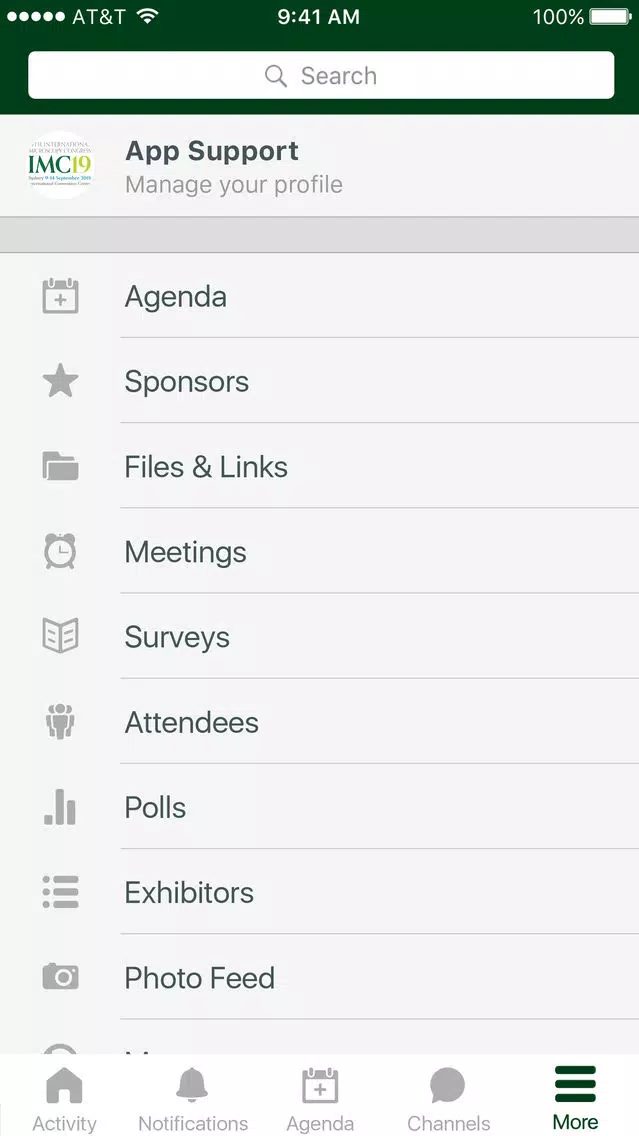Open the Sponsors list
Viewport: 639px width, 1136px height.
coord(320,381)
